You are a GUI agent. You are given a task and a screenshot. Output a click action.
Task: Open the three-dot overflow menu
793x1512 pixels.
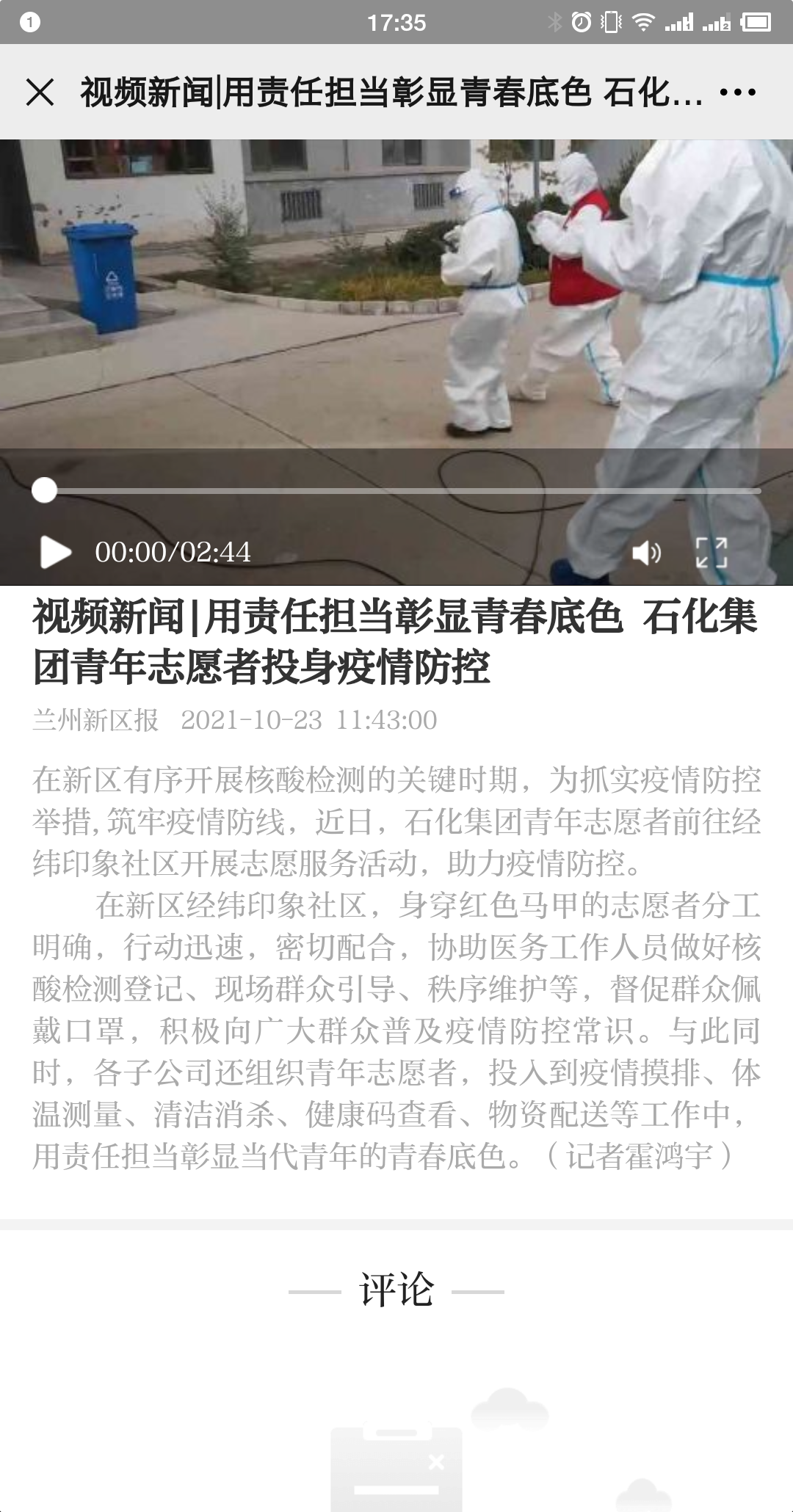point(738,92)
